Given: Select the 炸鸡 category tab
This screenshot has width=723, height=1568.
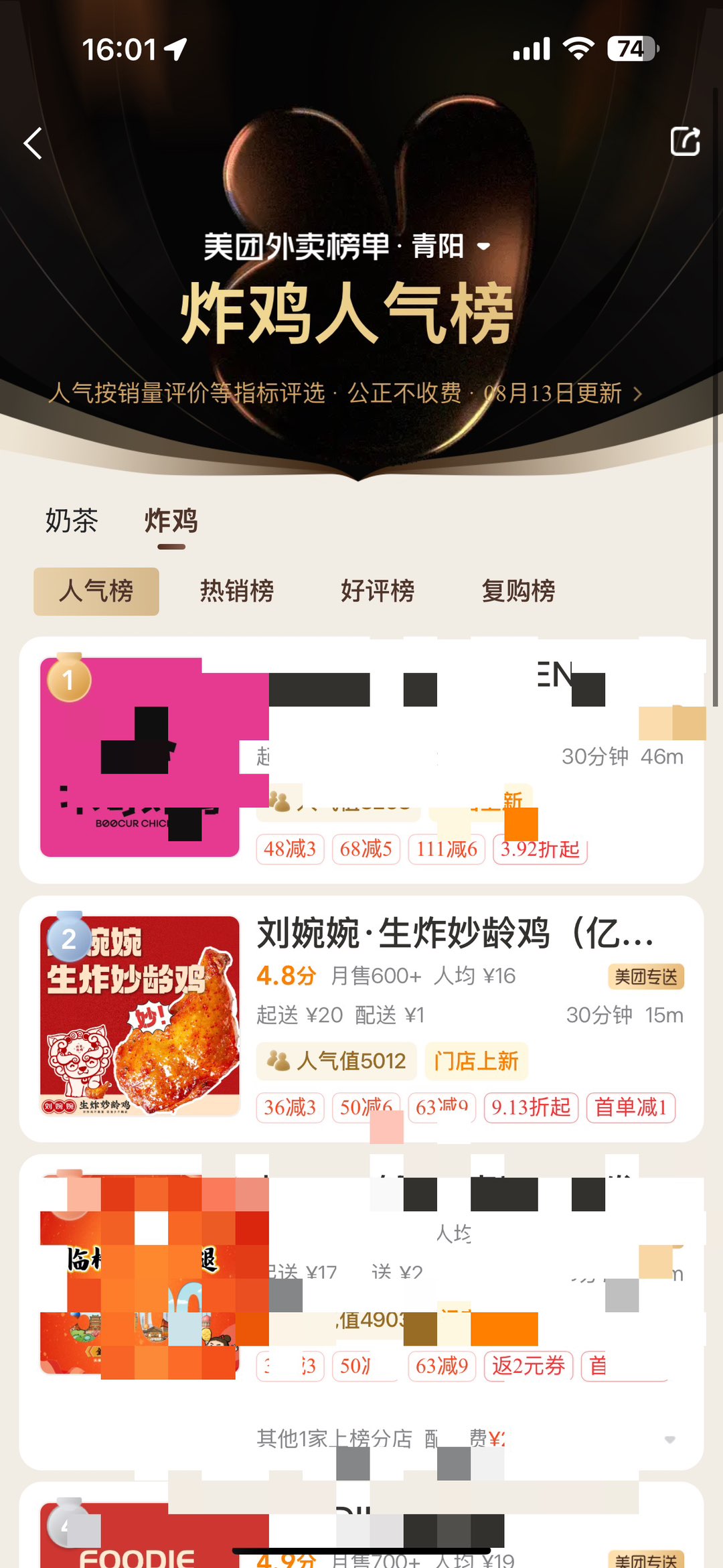Looking at the screenshot, I should [171, 520].
